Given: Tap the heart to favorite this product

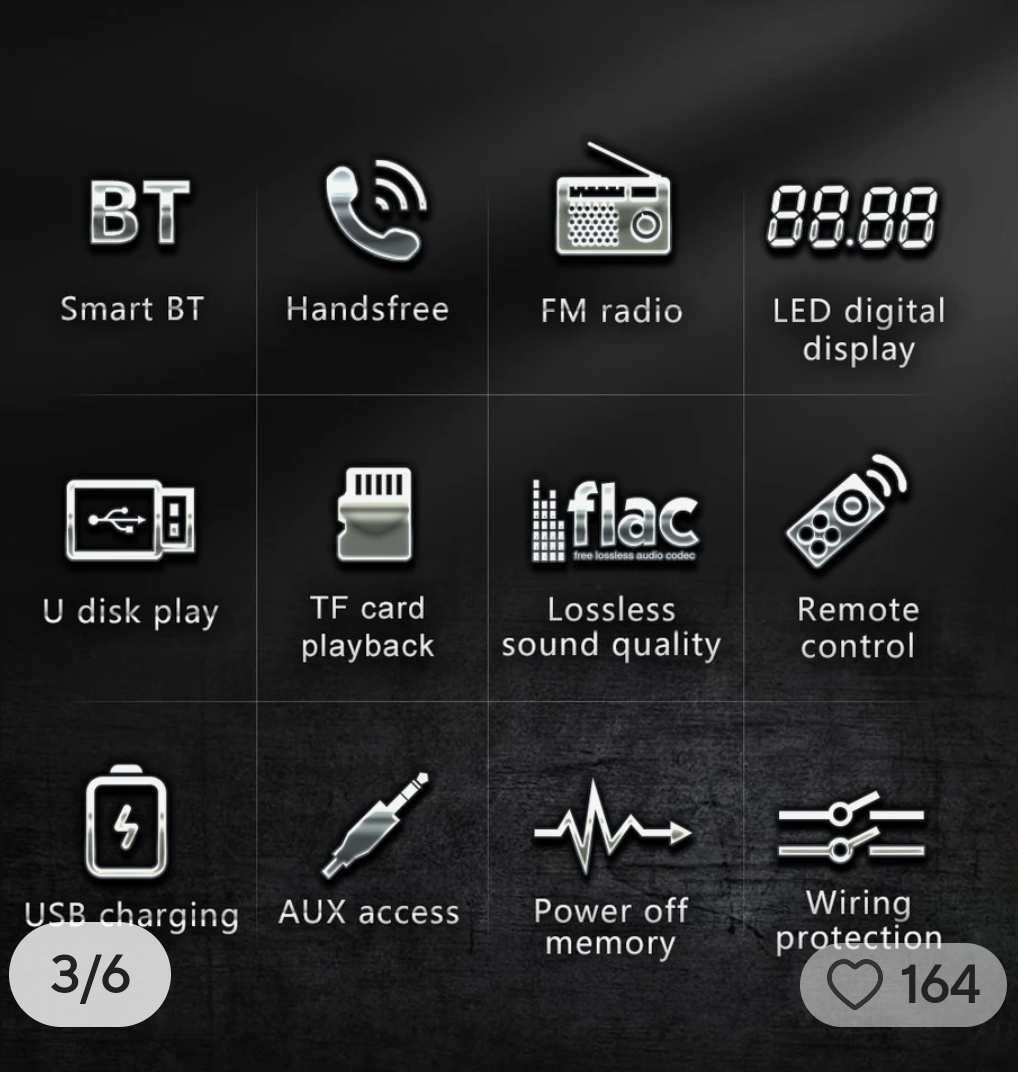Looking at the screenshot, I should [855, 984].
